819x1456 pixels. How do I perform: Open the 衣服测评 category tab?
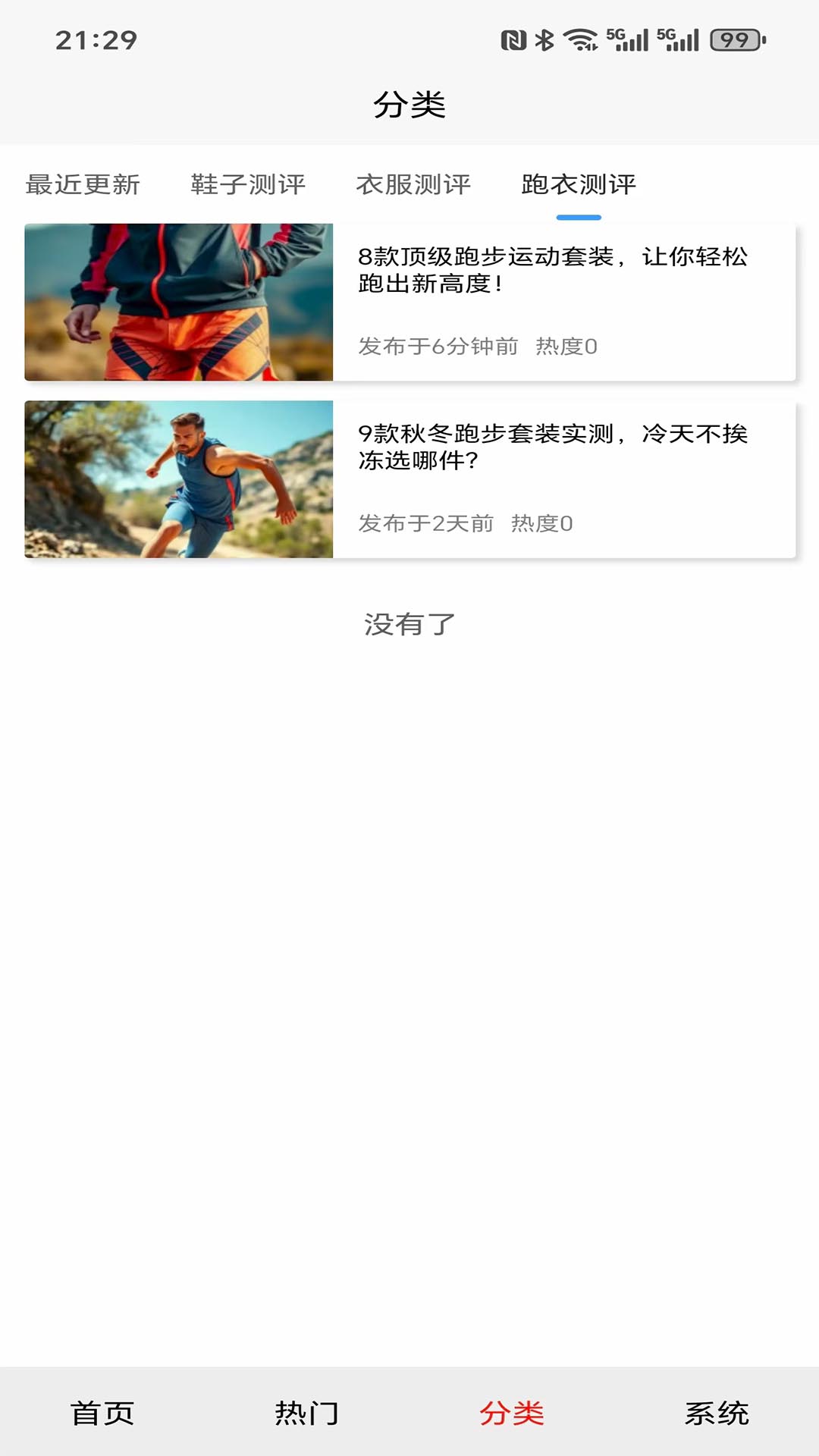click(414, 184)
